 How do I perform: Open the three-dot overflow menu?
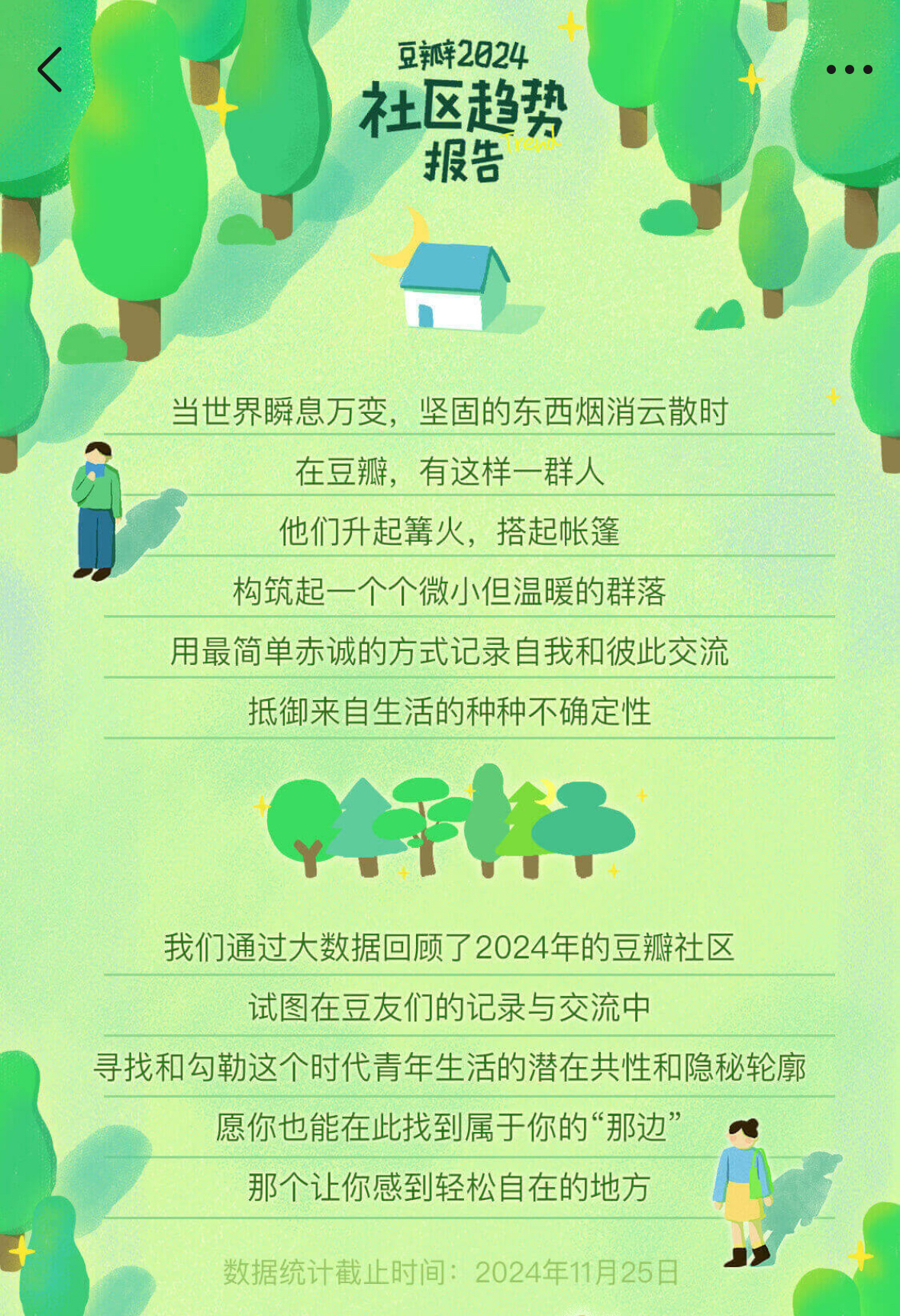pyautogui.click(x=849, y=69)
